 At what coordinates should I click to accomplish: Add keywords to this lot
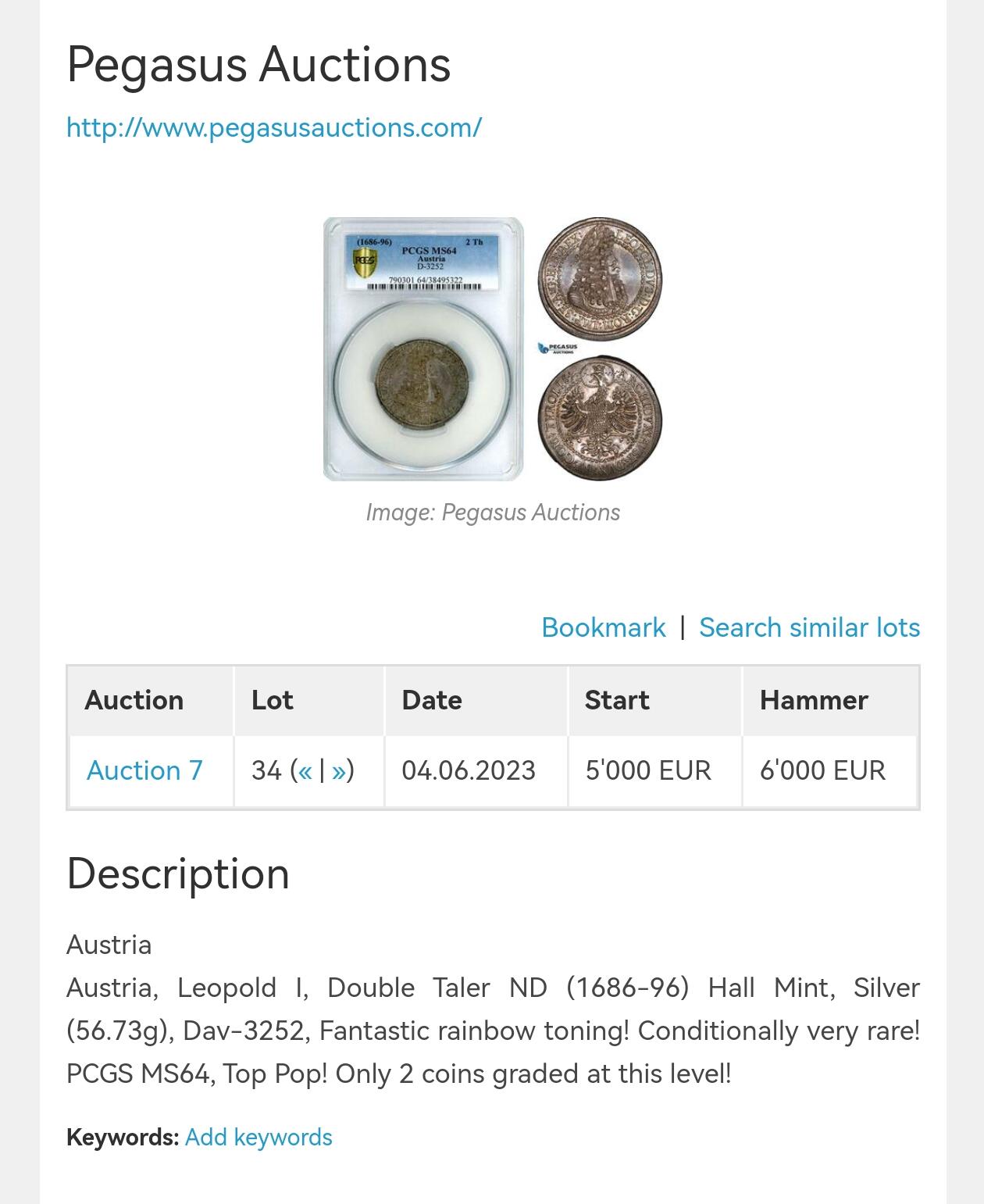pyautogui.click(x=258, y=1138)
